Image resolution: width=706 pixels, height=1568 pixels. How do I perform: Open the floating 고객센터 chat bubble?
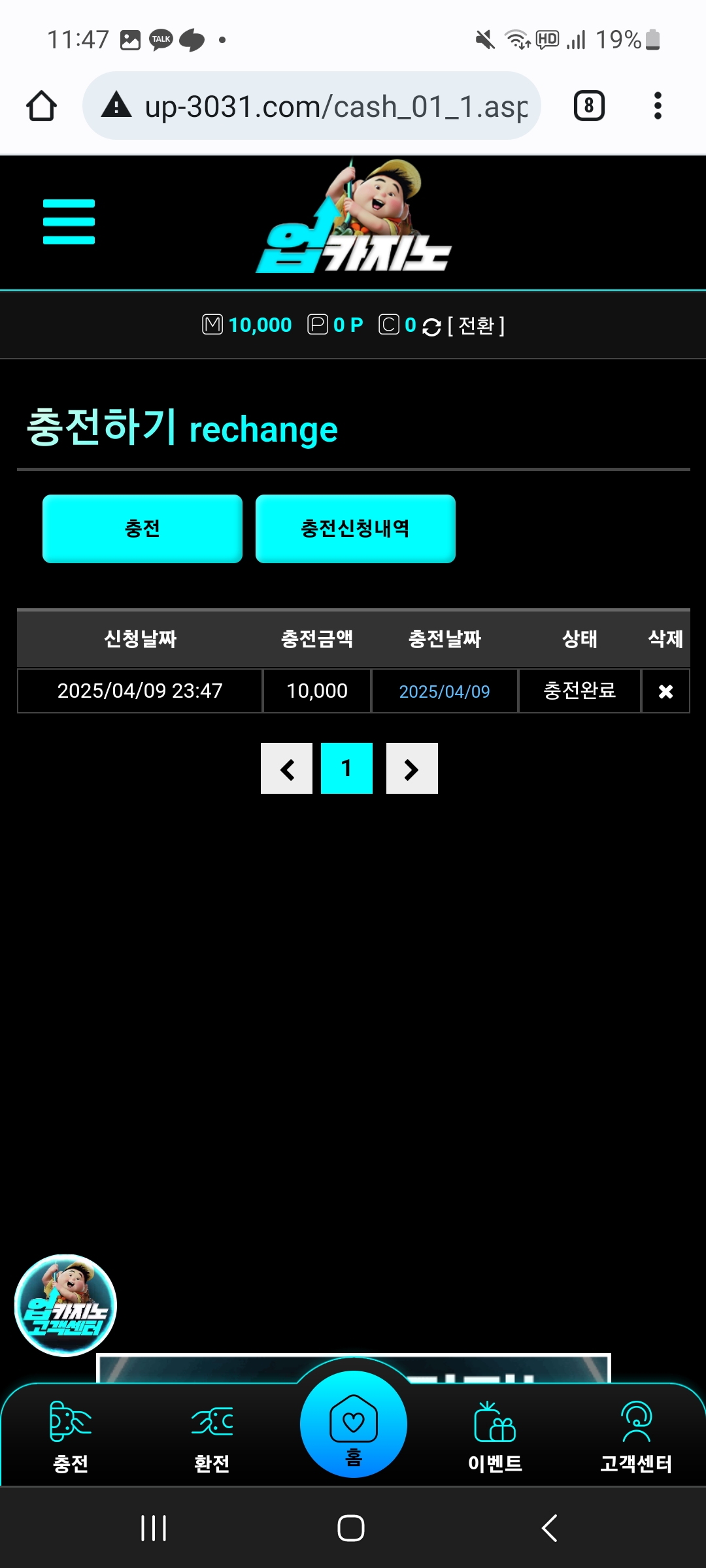65,1305
